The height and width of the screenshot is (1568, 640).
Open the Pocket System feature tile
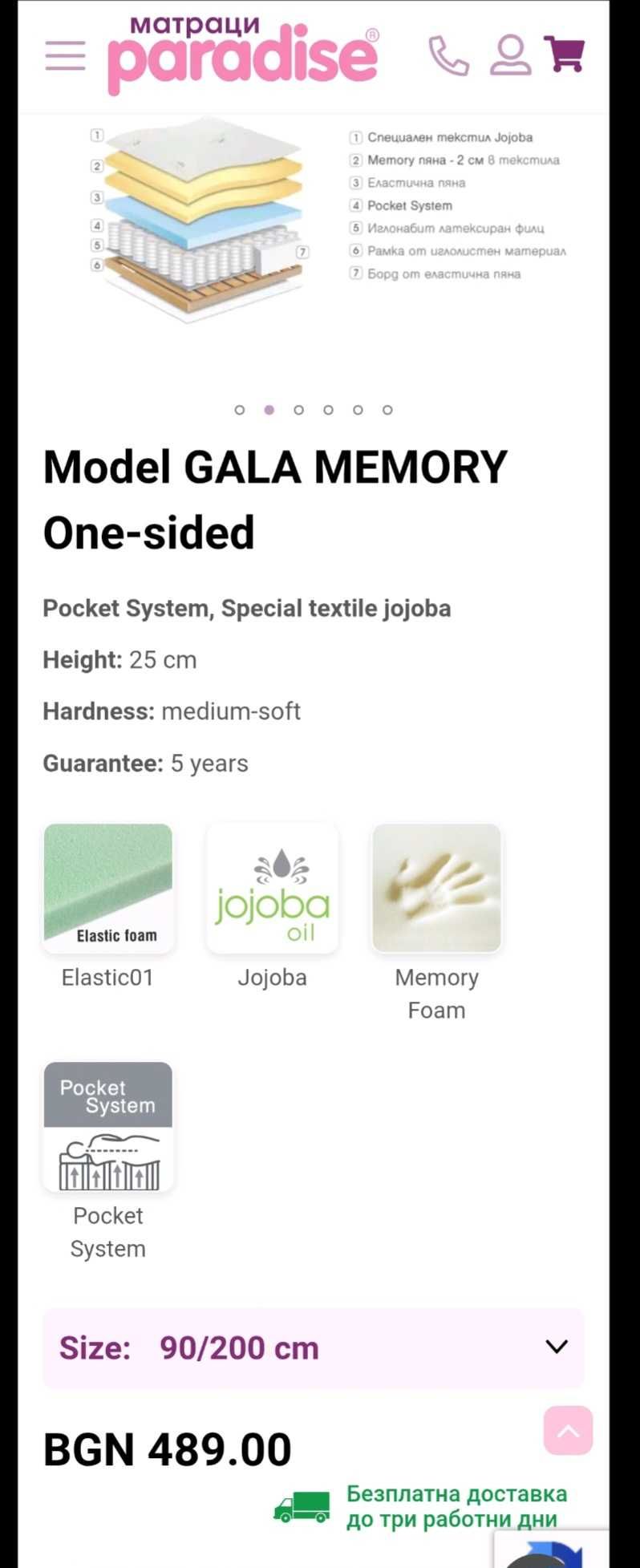pyautogui.click(x=108, y=1126)
